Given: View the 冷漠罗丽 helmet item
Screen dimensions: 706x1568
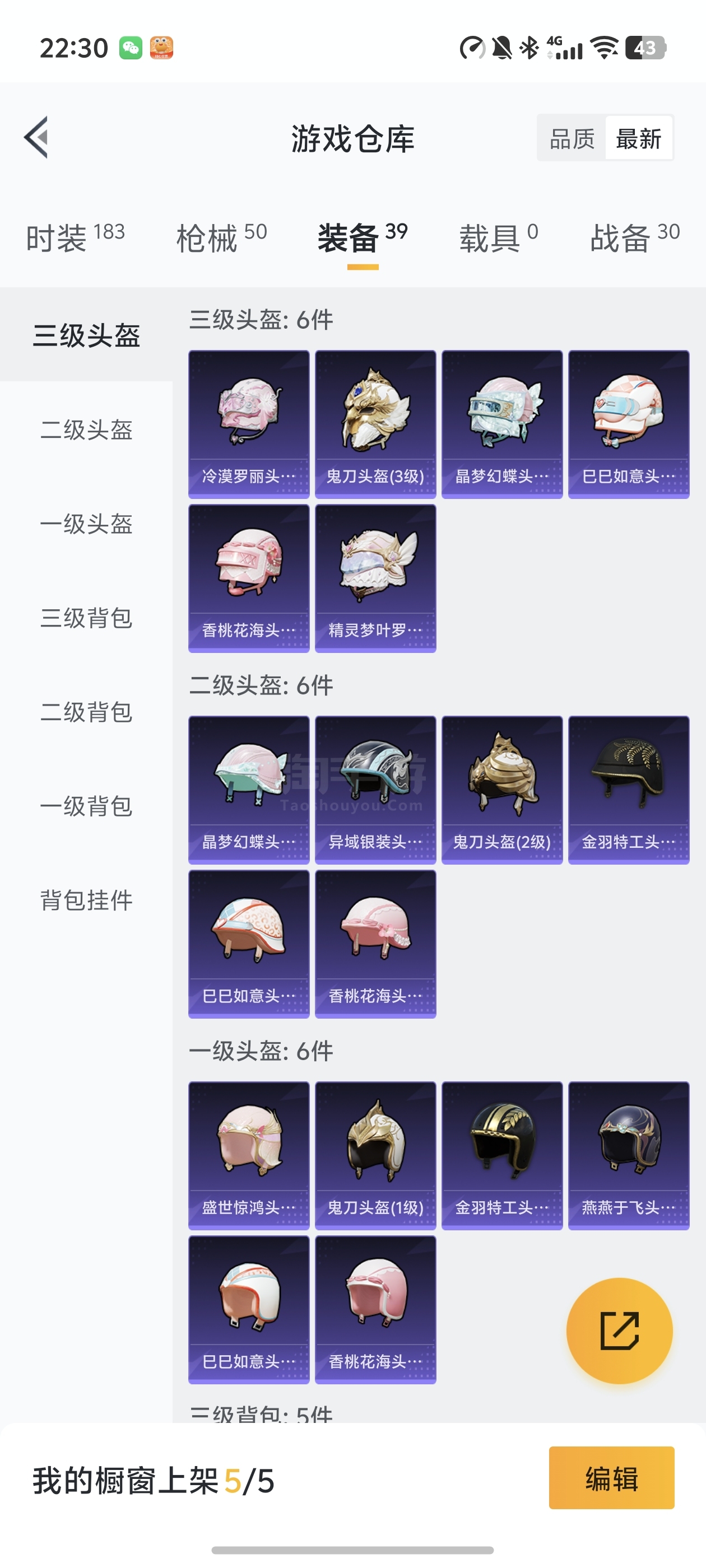Looking at the screenshot, I should (249, 424).
